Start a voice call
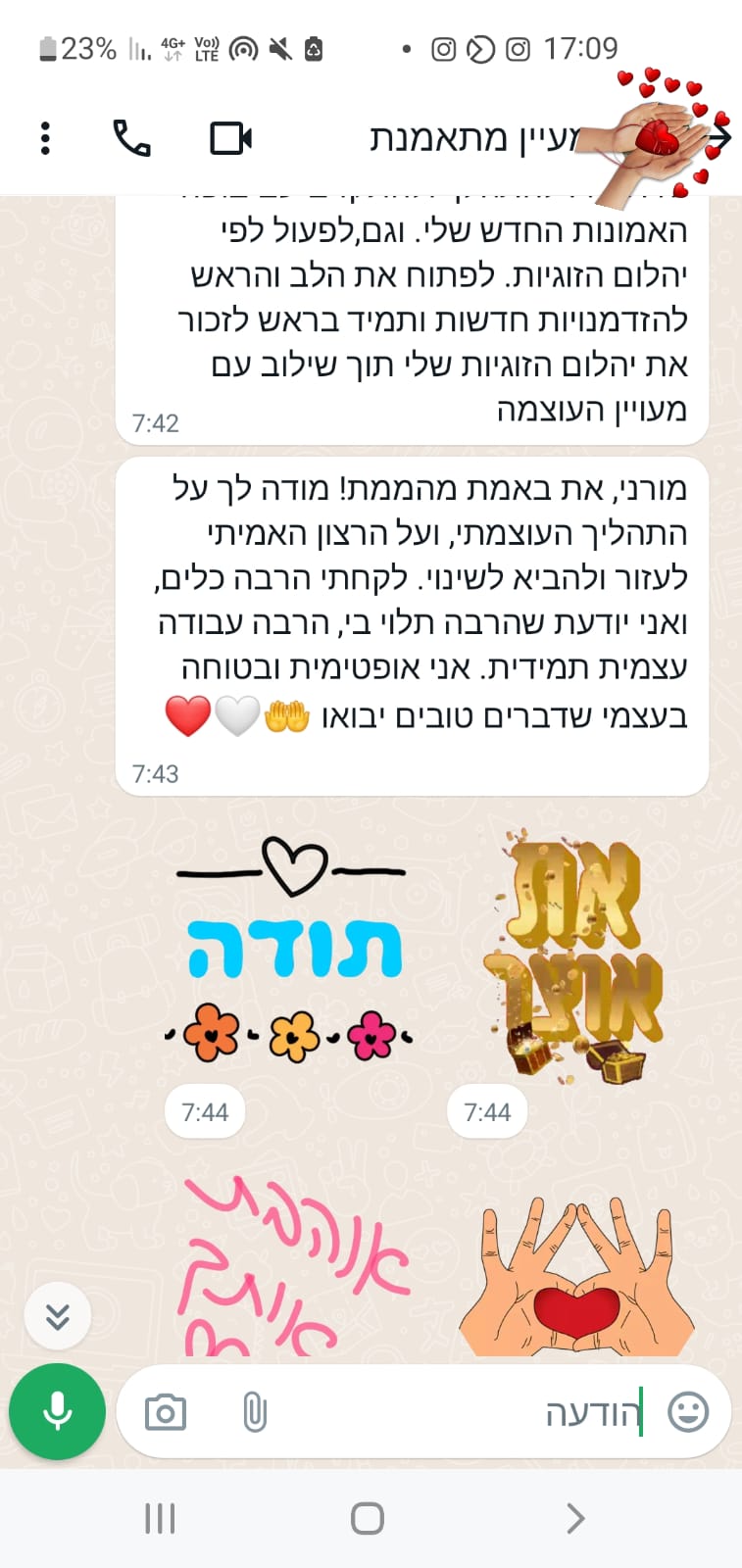 coord(132,138)
